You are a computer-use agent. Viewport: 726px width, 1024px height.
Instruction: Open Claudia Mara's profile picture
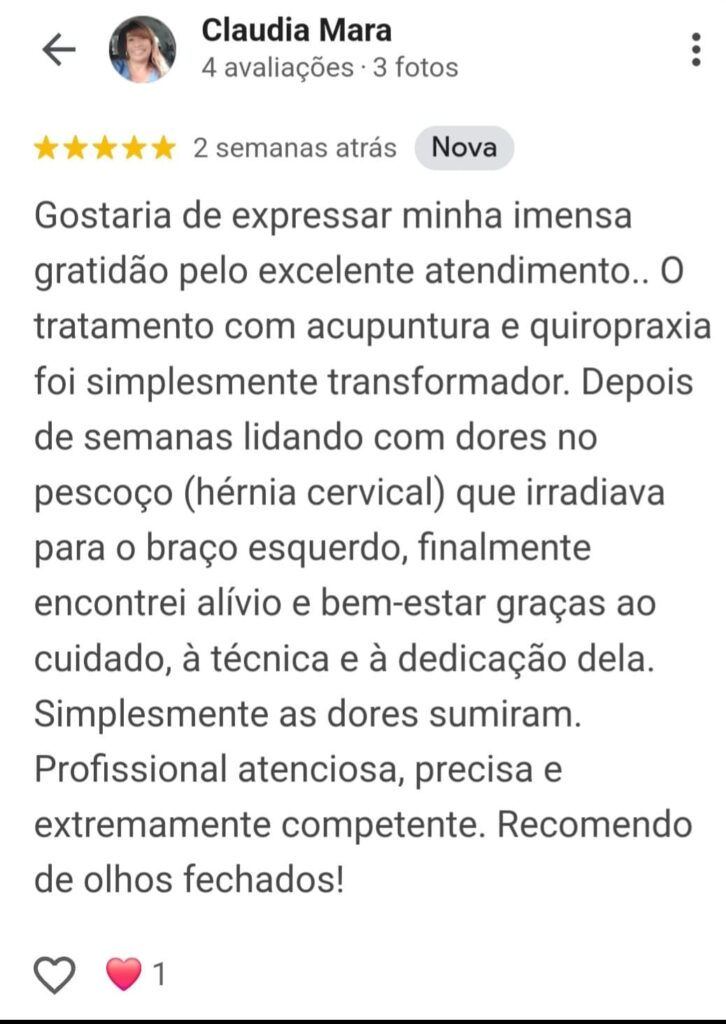pos(142,50)
